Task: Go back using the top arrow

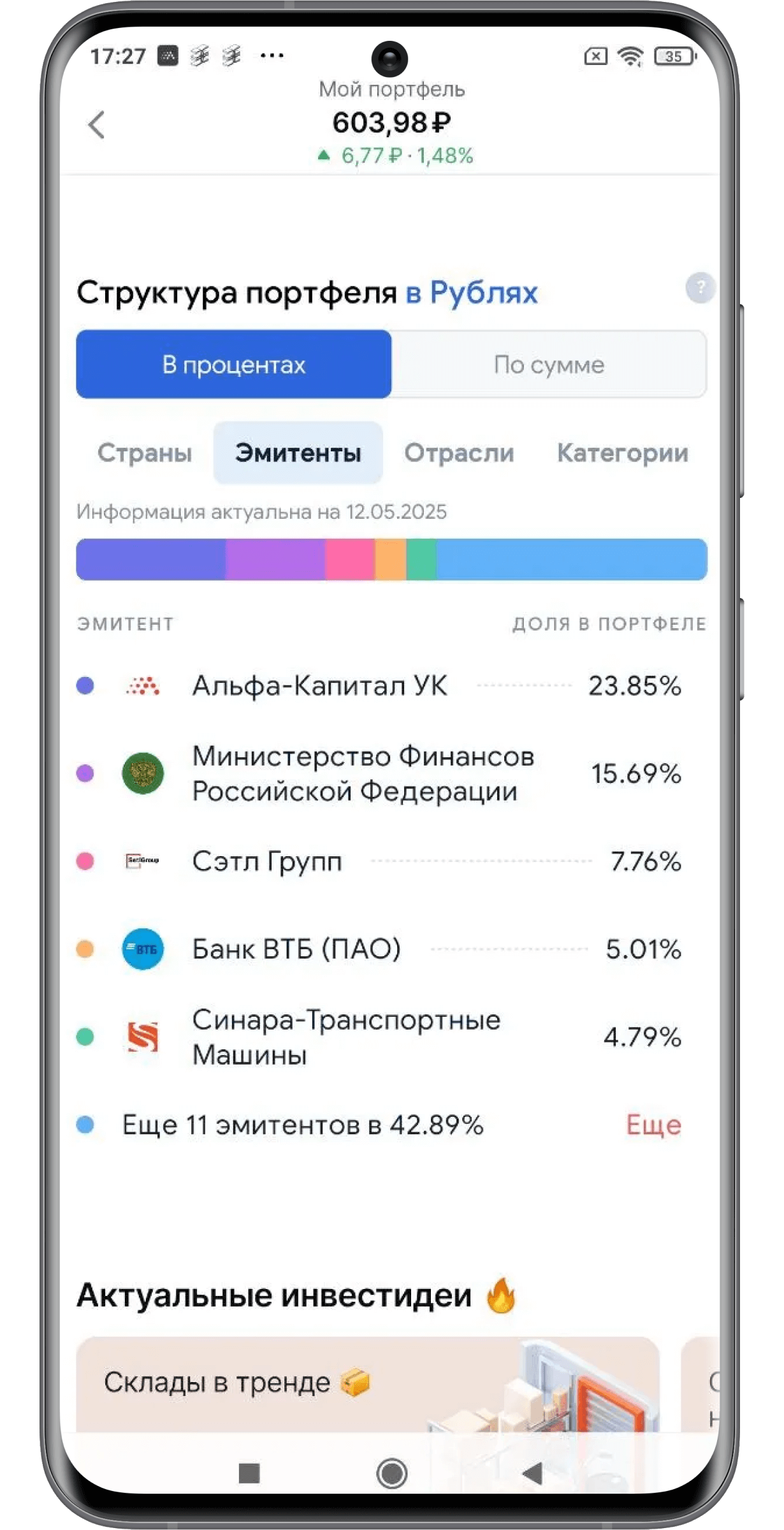Action: point(96,124)
